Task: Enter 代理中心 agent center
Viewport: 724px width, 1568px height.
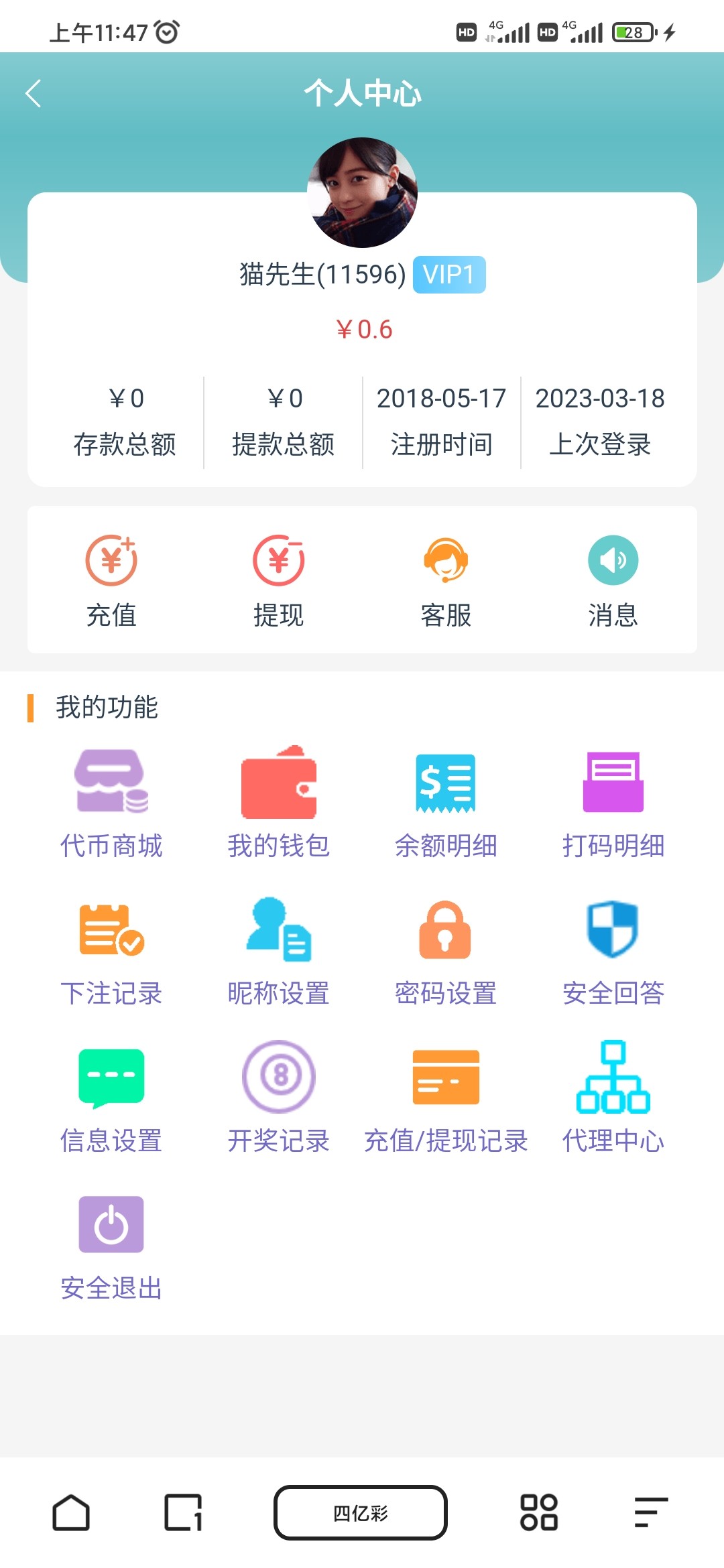Action: point(613,1098)
